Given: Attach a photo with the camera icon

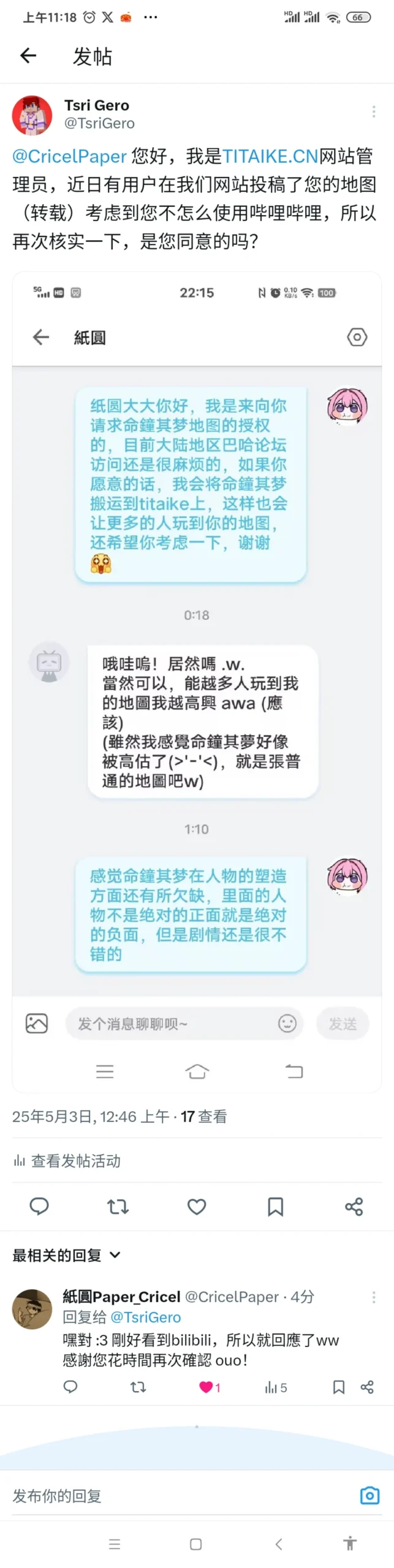Looking at the screenshot, I should click(369, 1496).
